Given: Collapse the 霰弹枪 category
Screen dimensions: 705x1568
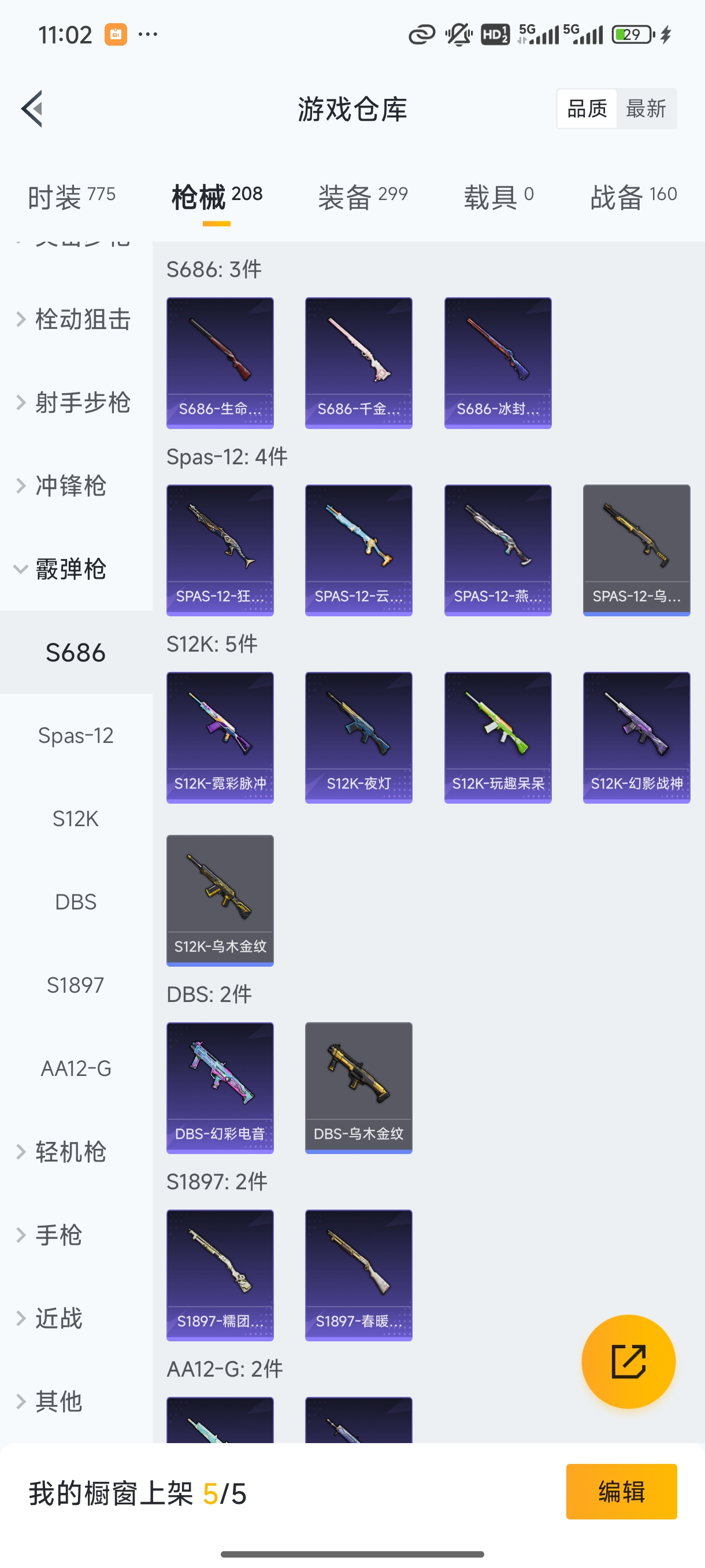Looking at the screenshot, I should click(70, 569).
